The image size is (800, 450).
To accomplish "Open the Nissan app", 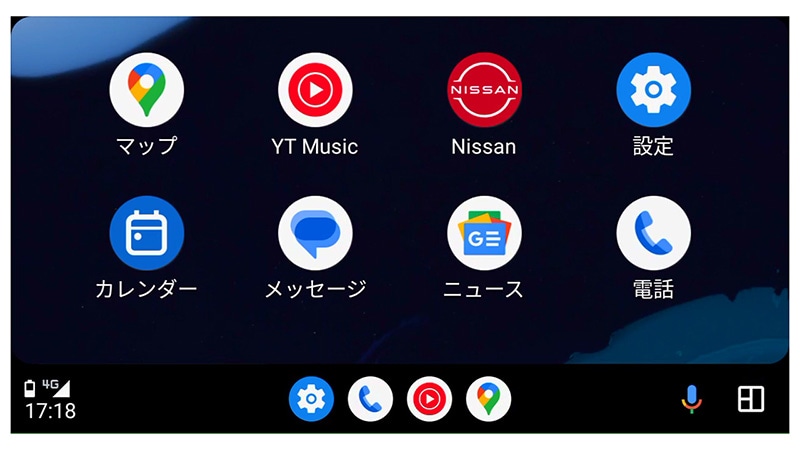I will click(484, 90).
